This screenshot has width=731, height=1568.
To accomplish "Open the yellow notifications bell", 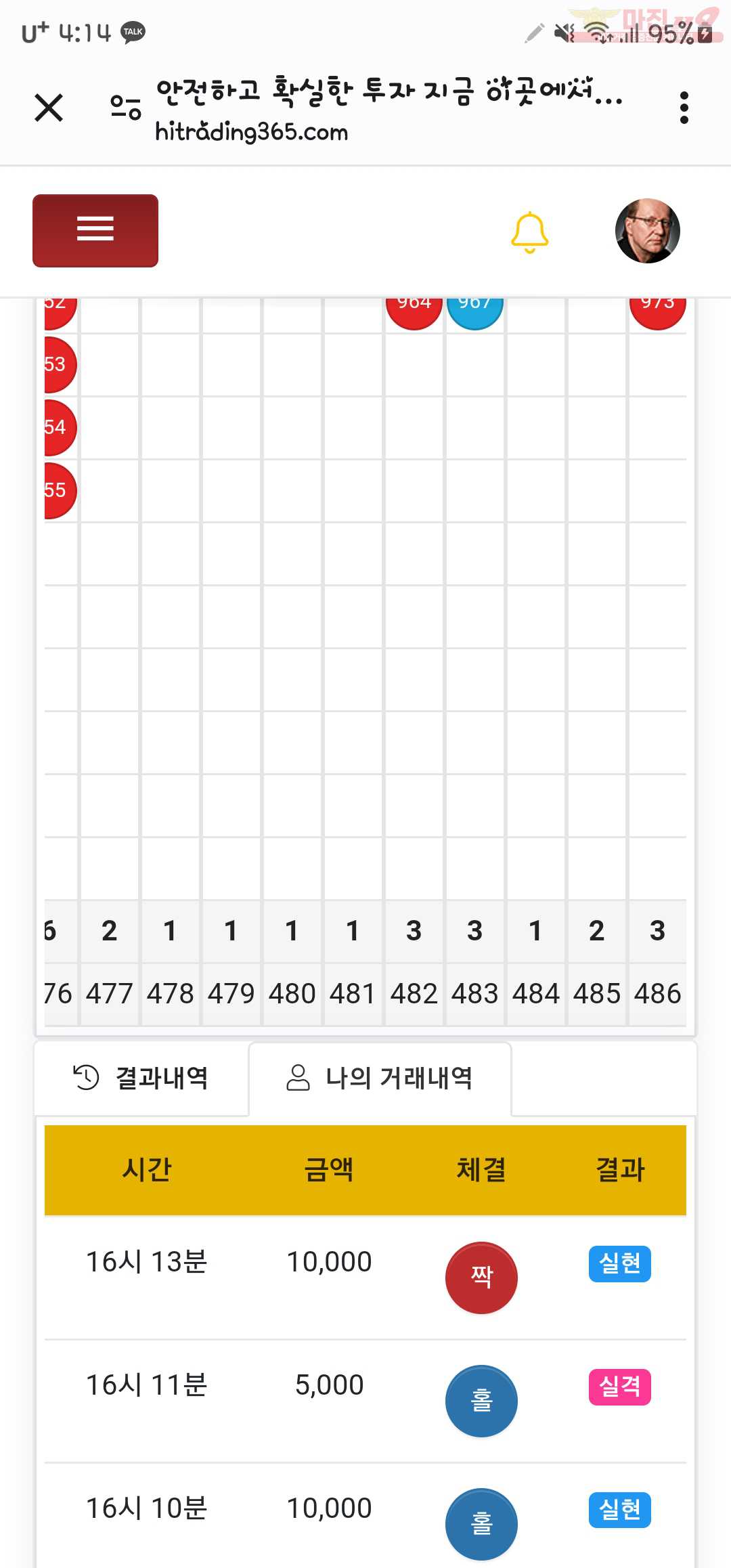I will coord(529,232).
